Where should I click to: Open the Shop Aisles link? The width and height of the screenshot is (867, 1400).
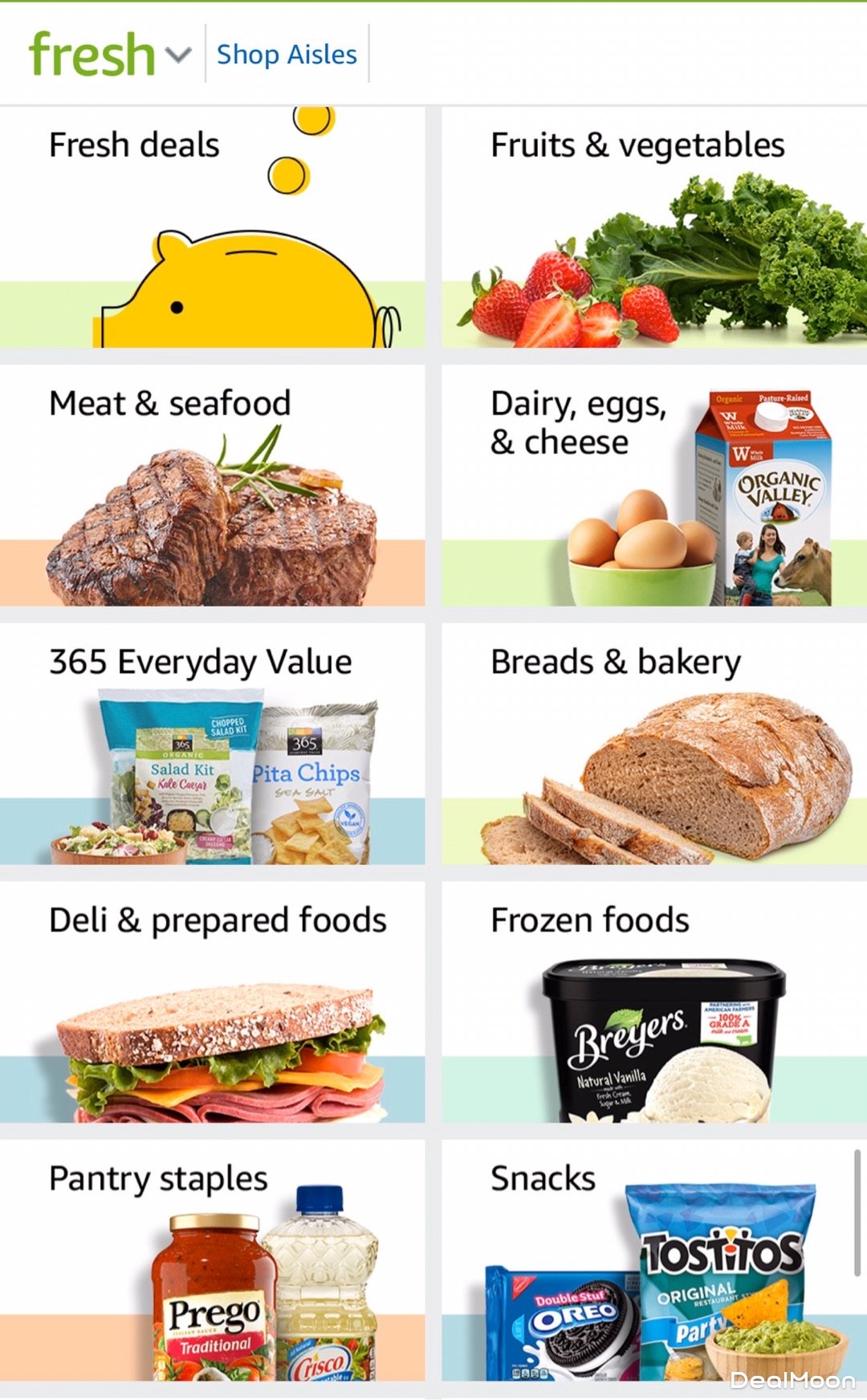(287, 55)
